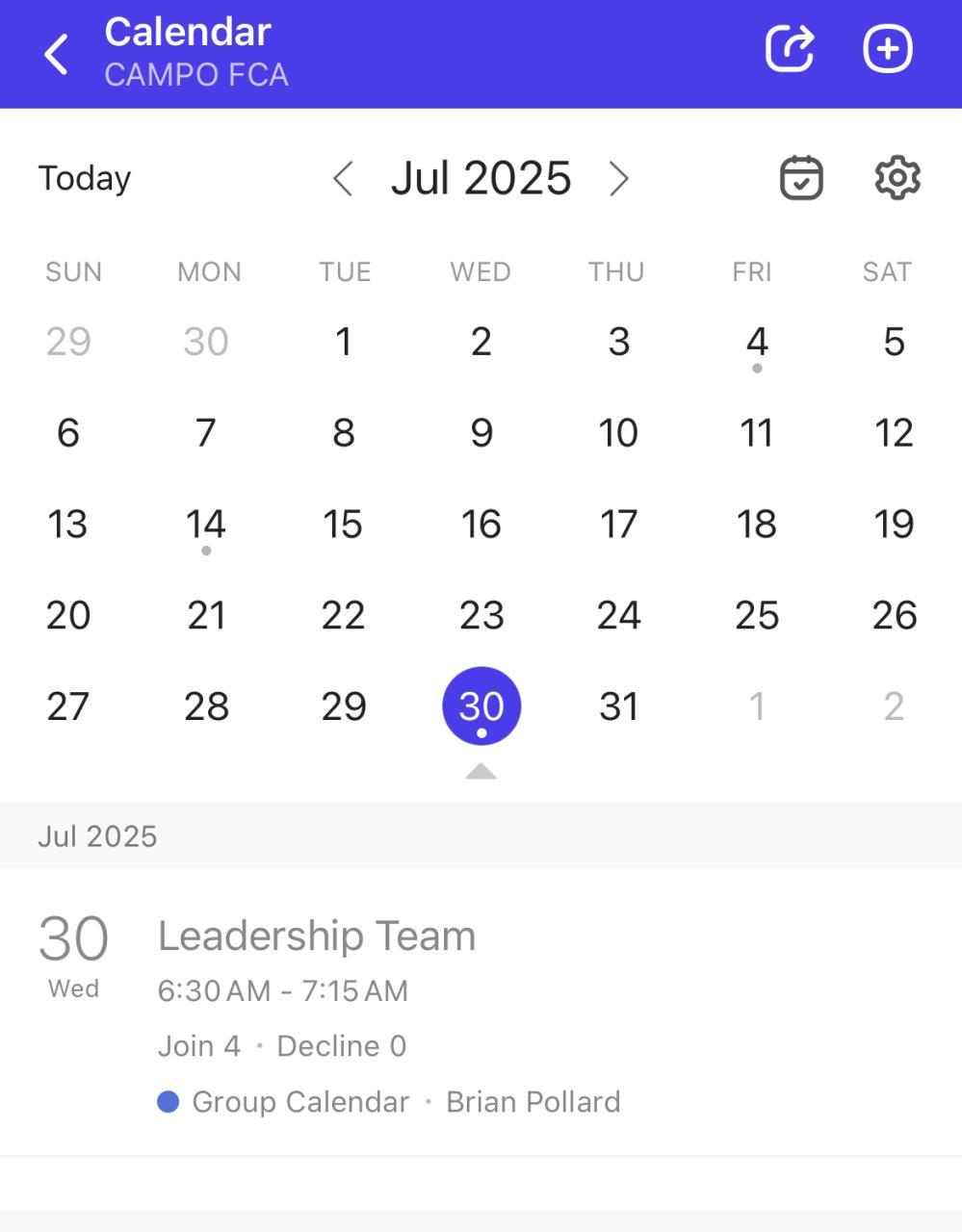Go back from the Calendar screen
The image size is (962, 1232).
[x=57, y=53]
